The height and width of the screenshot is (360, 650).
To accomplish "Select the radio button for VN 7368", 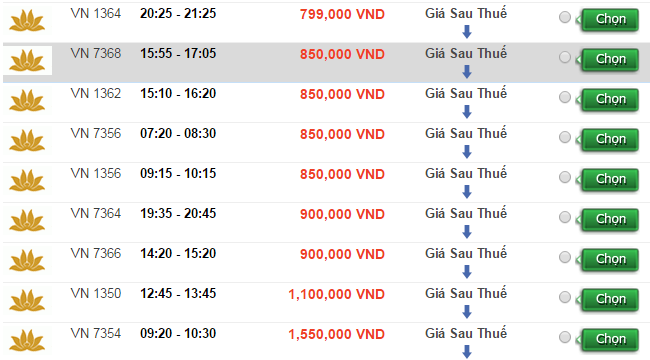I will [565, 57].
